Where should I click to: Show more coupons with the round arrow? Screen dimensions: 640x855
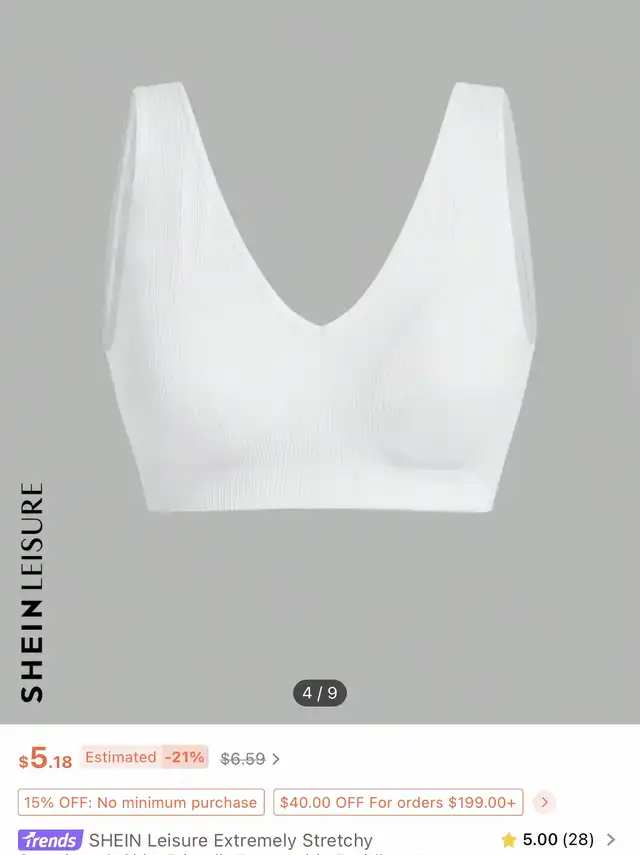544,802
